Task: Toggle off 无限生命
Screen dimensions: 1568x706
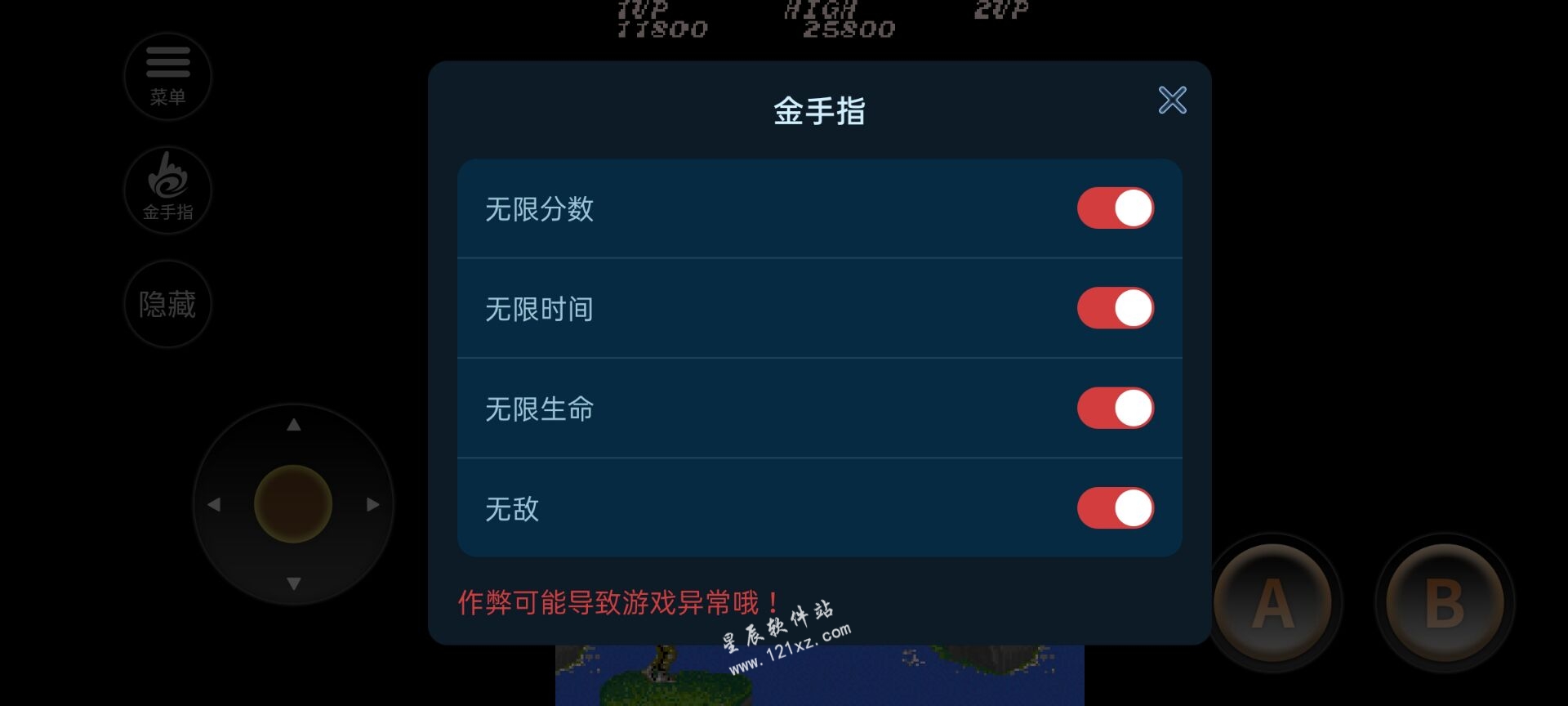Action: coord(1115,408)
